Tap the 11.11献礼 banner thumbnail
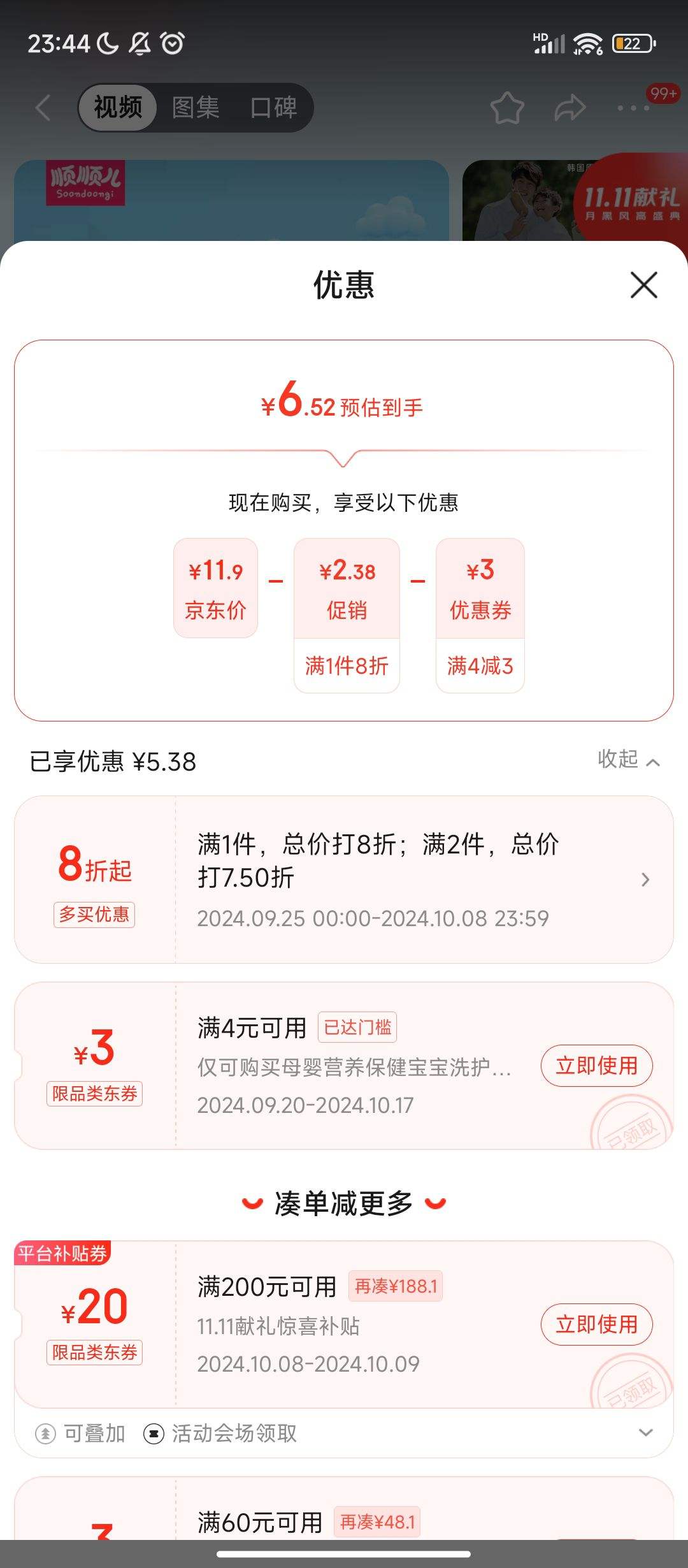Screen dimensions: 688x1568 [x=573, y=198]
